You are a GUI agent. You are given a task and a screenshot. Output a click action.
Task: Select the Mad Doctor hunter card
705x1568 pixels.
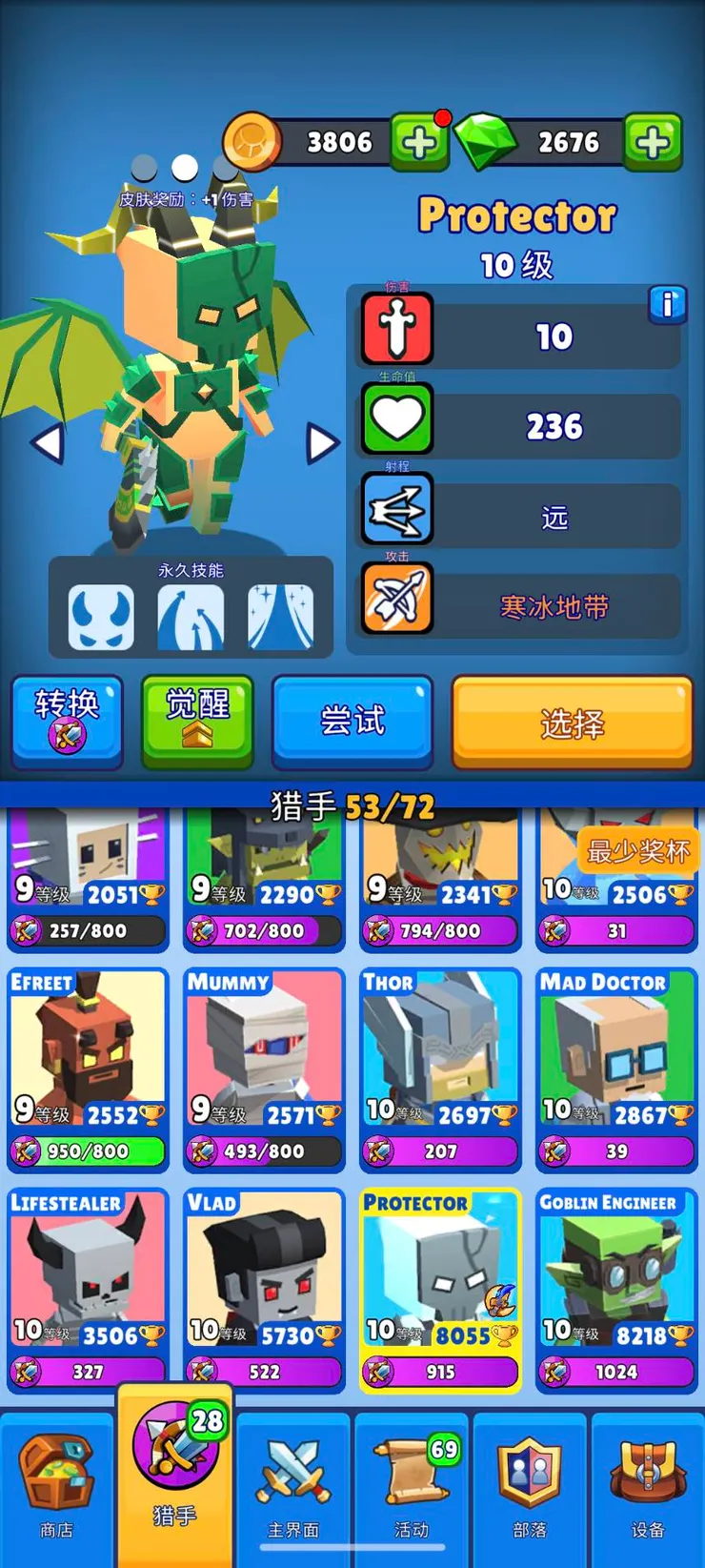pos(616,1068)
